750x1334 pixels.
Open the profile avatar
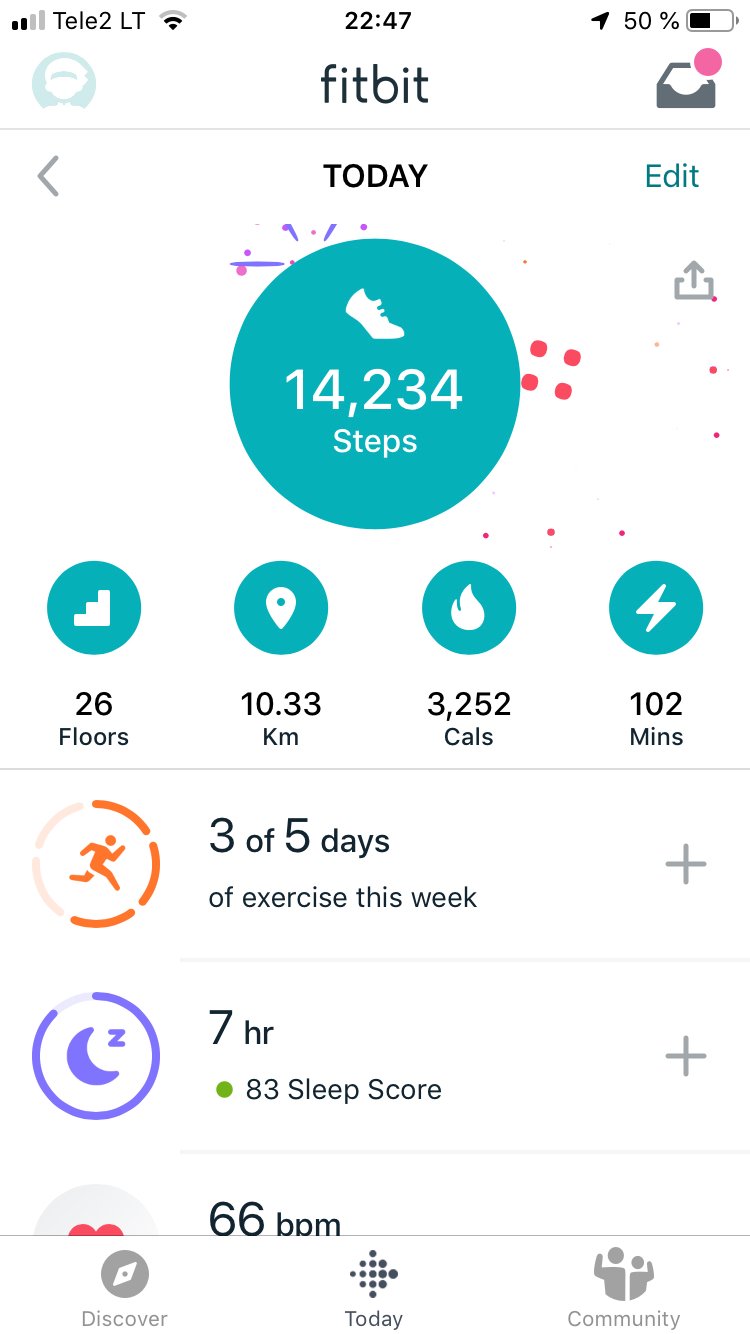click(x=64, y=82)
